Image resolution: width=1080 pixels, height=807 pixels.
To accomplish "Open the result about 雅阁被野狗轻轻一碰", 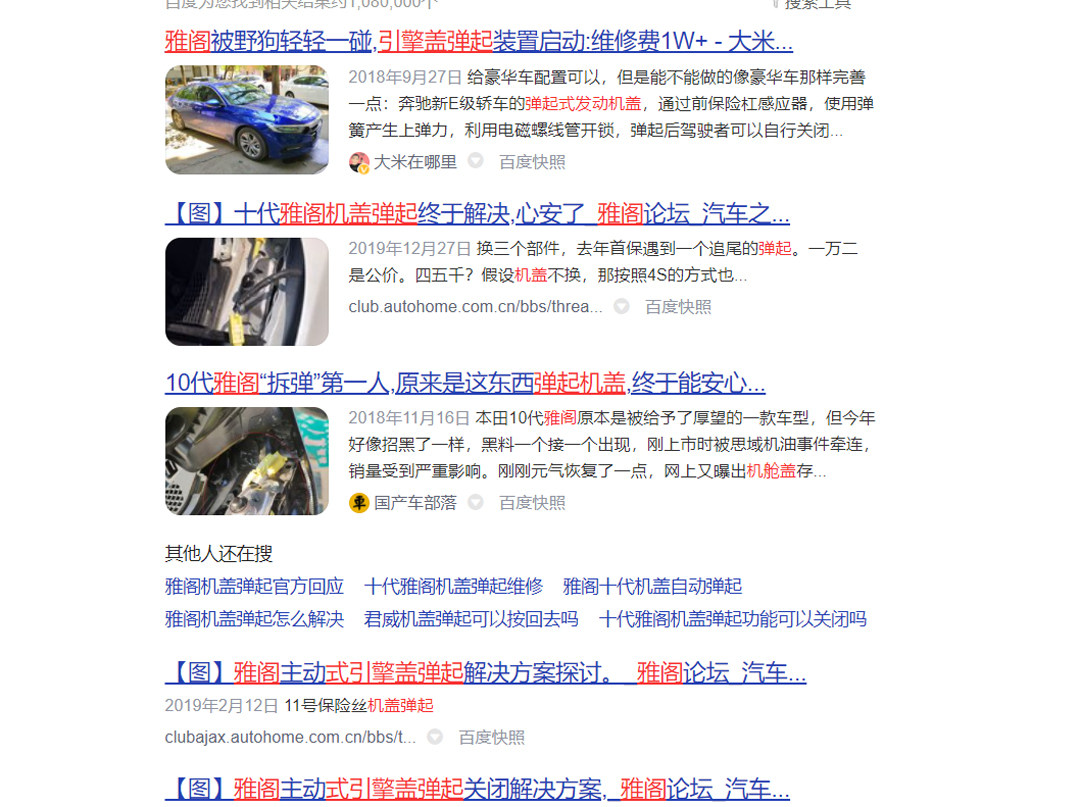I will coord(478,41).
